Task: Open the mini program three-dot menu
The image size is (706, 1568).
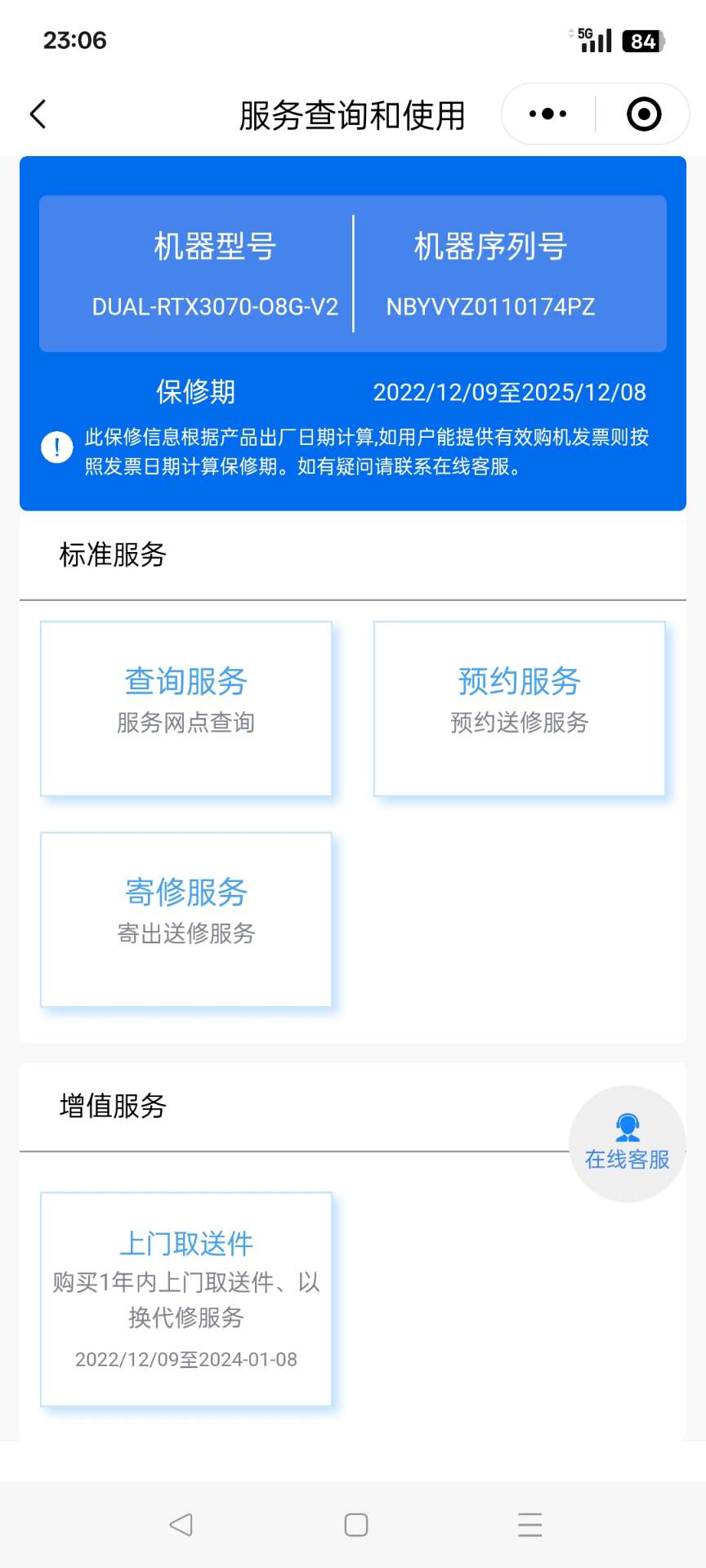Action: point(547,114)
